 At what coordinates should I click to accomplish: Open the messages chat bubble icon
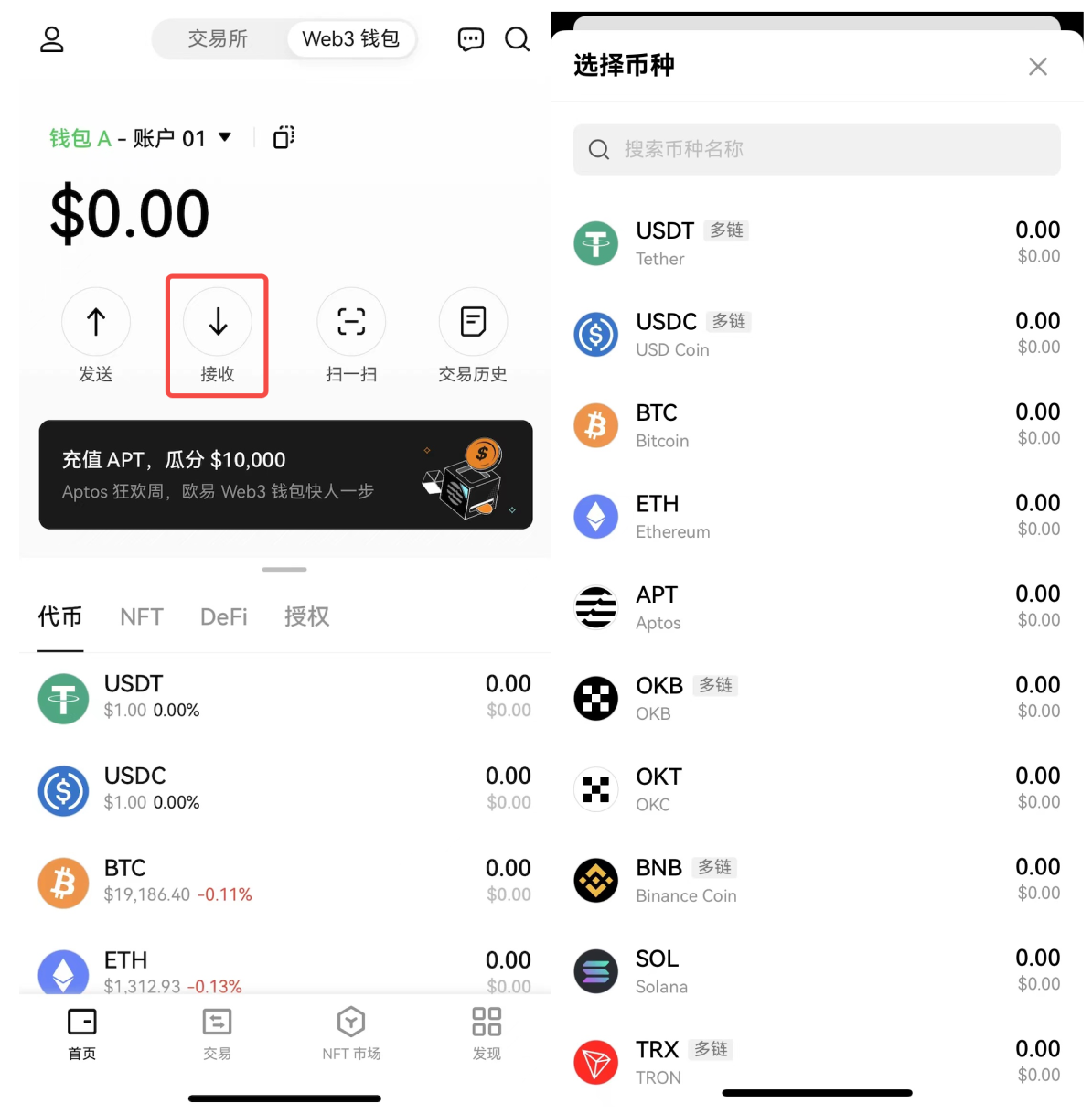[x=471, y=38]
